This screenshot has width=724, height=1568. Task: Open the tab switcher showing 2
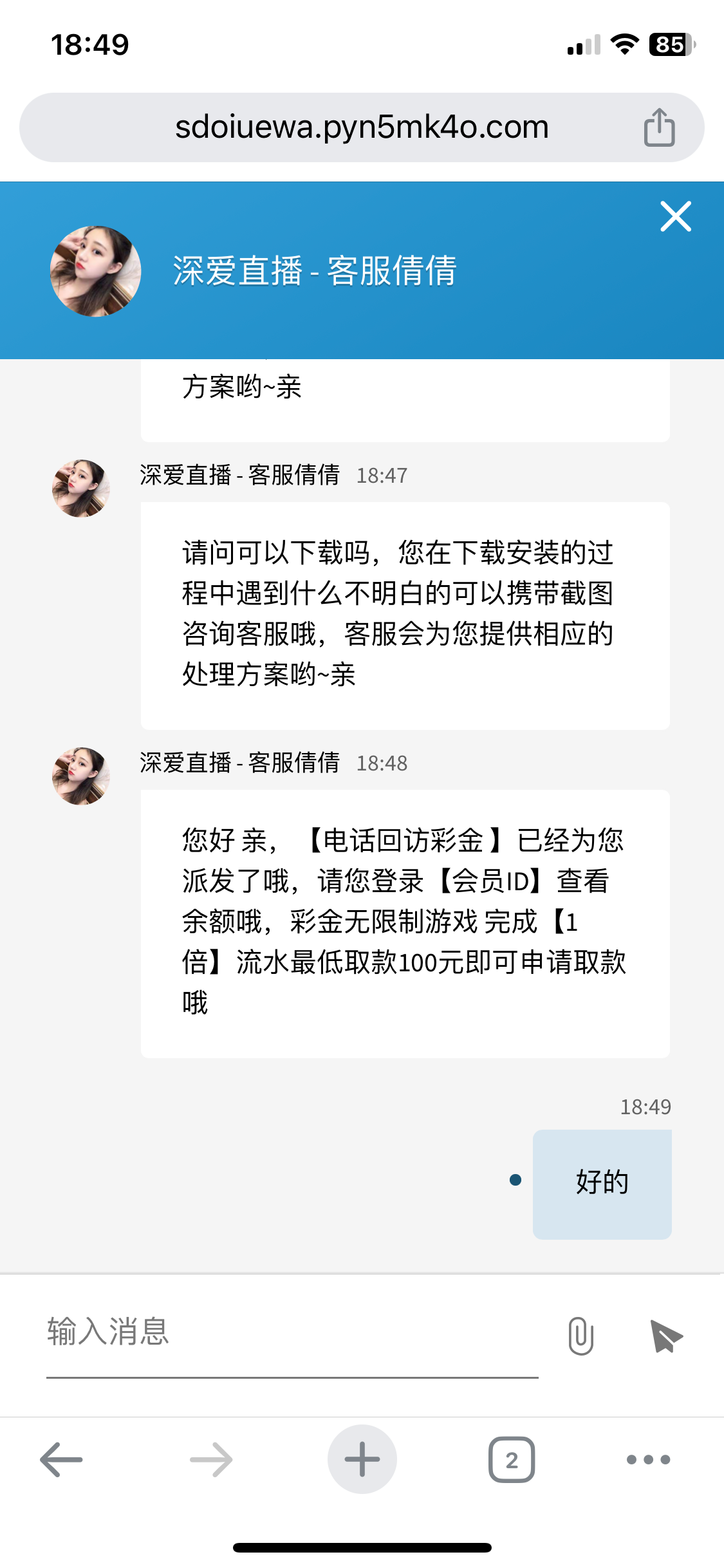[x=512, y=1459]
